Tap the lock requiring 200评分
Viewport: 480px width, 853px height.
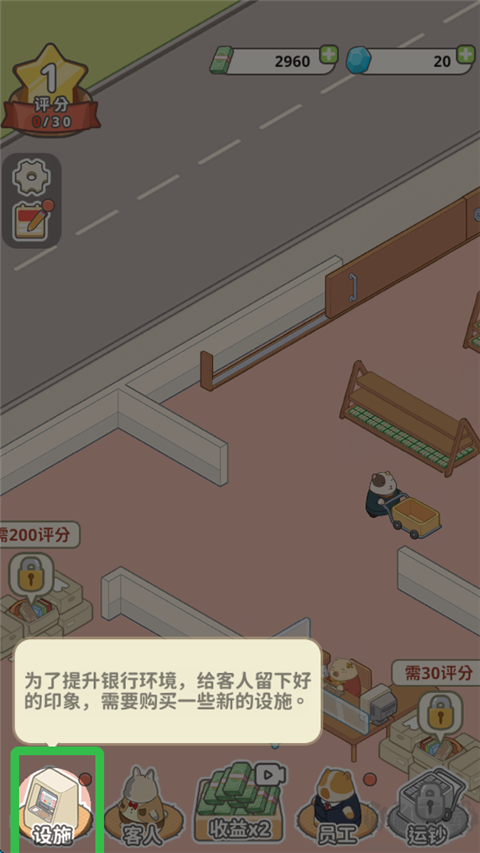pyautogui.click(x=32, y=574)
